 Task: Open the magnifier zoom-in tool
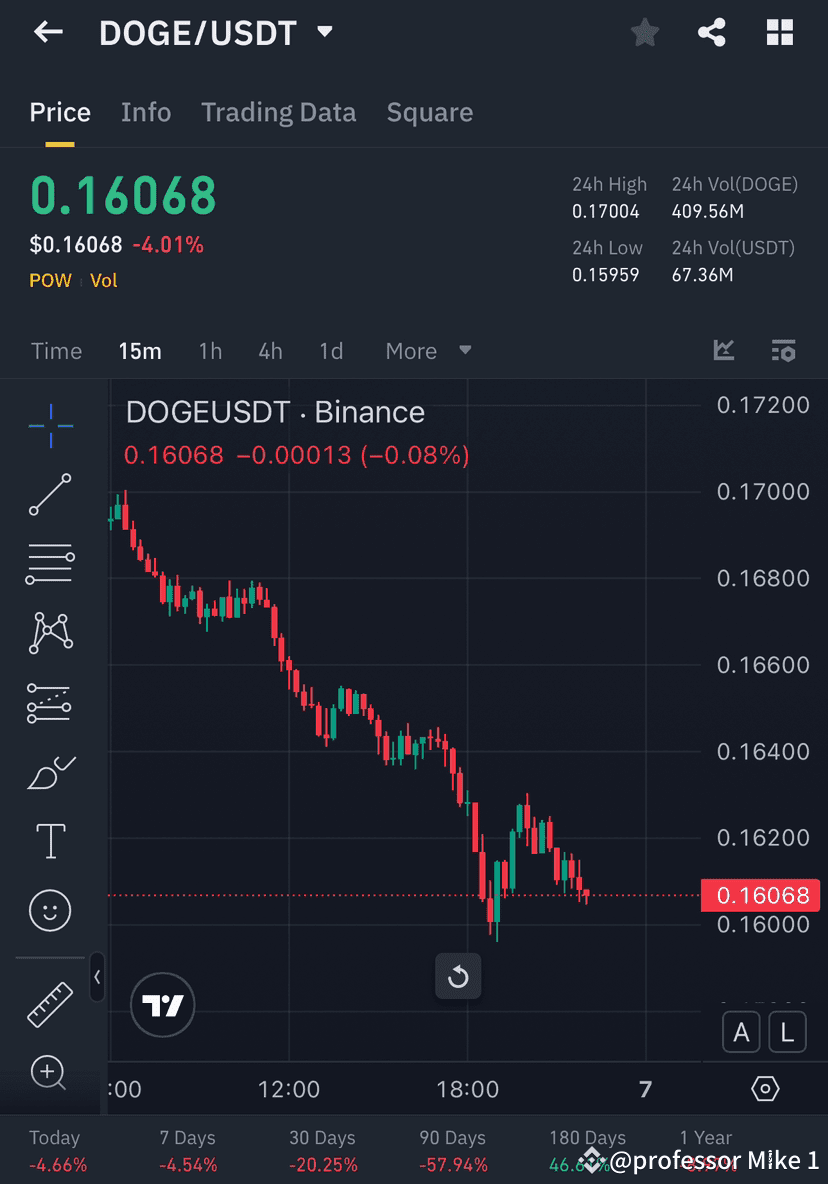[50, 1072]
